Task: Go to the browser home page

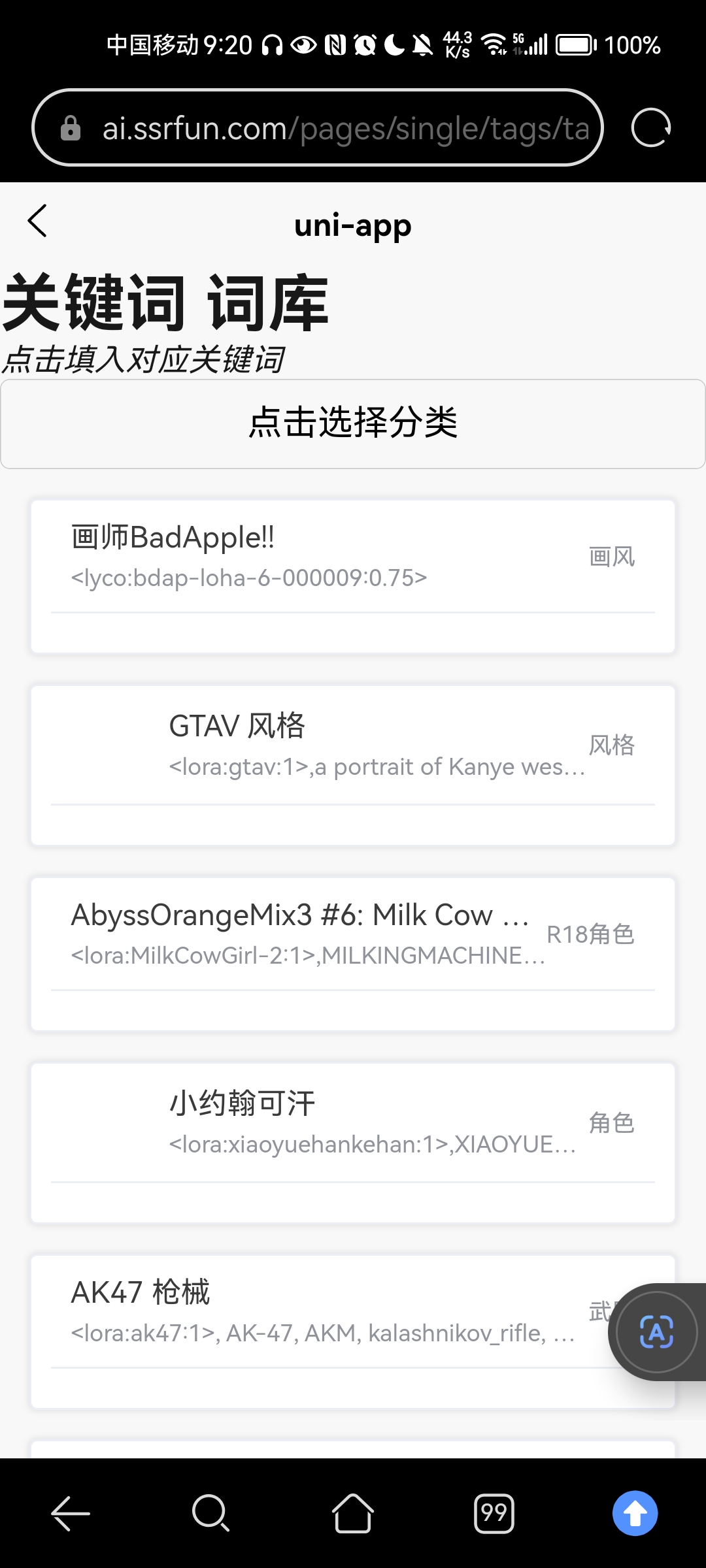Action: (x=353, y=1513)
